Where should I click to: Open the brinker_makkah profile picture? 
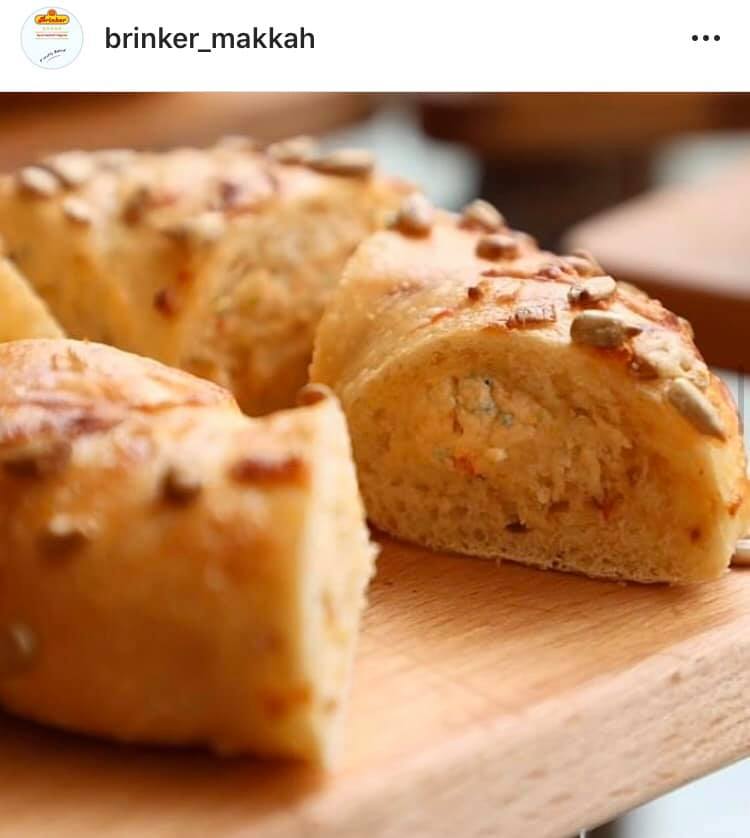(52, 38)
